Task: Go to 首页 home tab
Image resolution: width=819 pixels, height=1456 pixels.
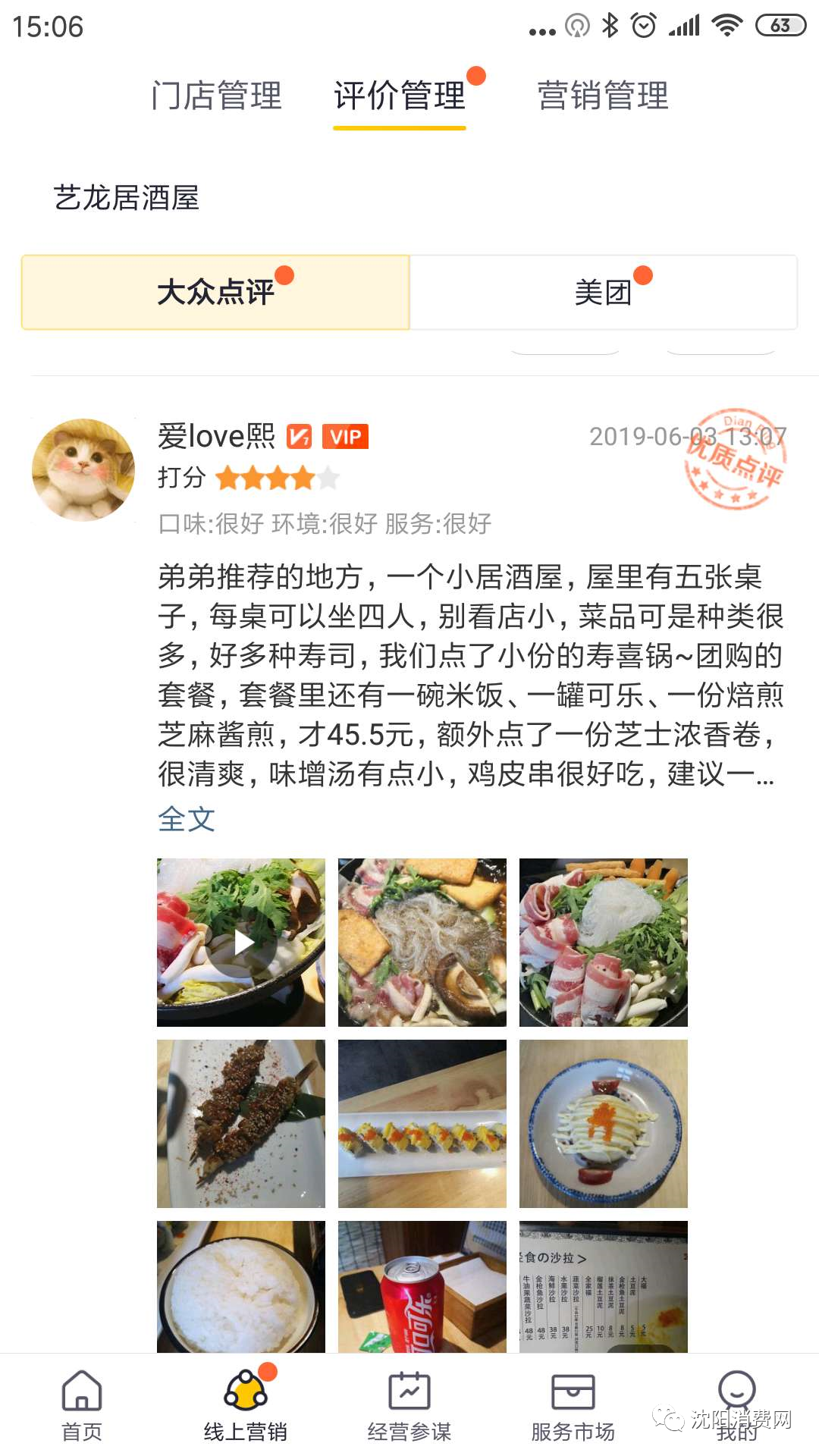Action: tap(82, 1404)
